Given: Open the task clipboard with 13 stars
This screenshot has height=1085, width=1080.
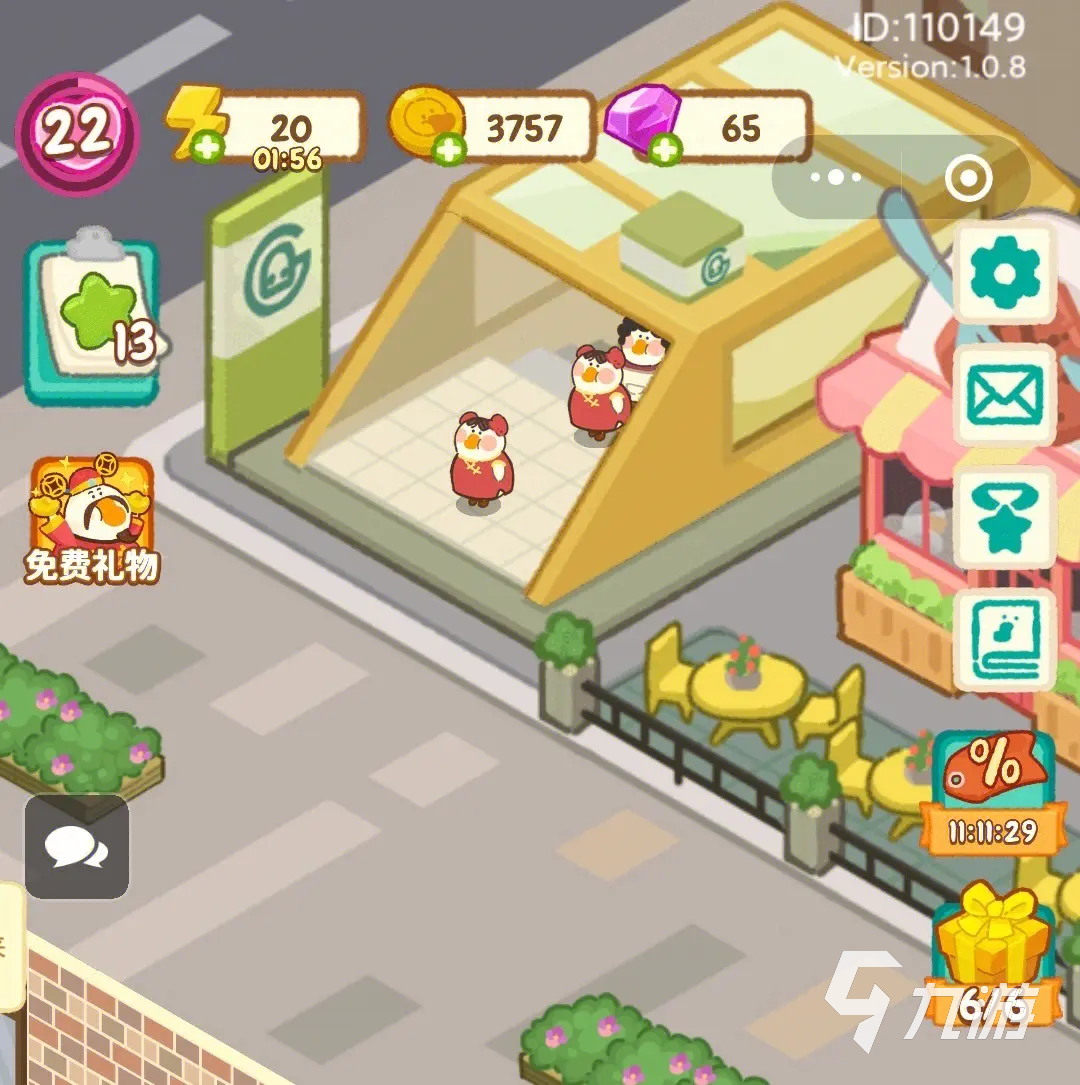Looking at the screenshot, I should (x=92, y=322).
